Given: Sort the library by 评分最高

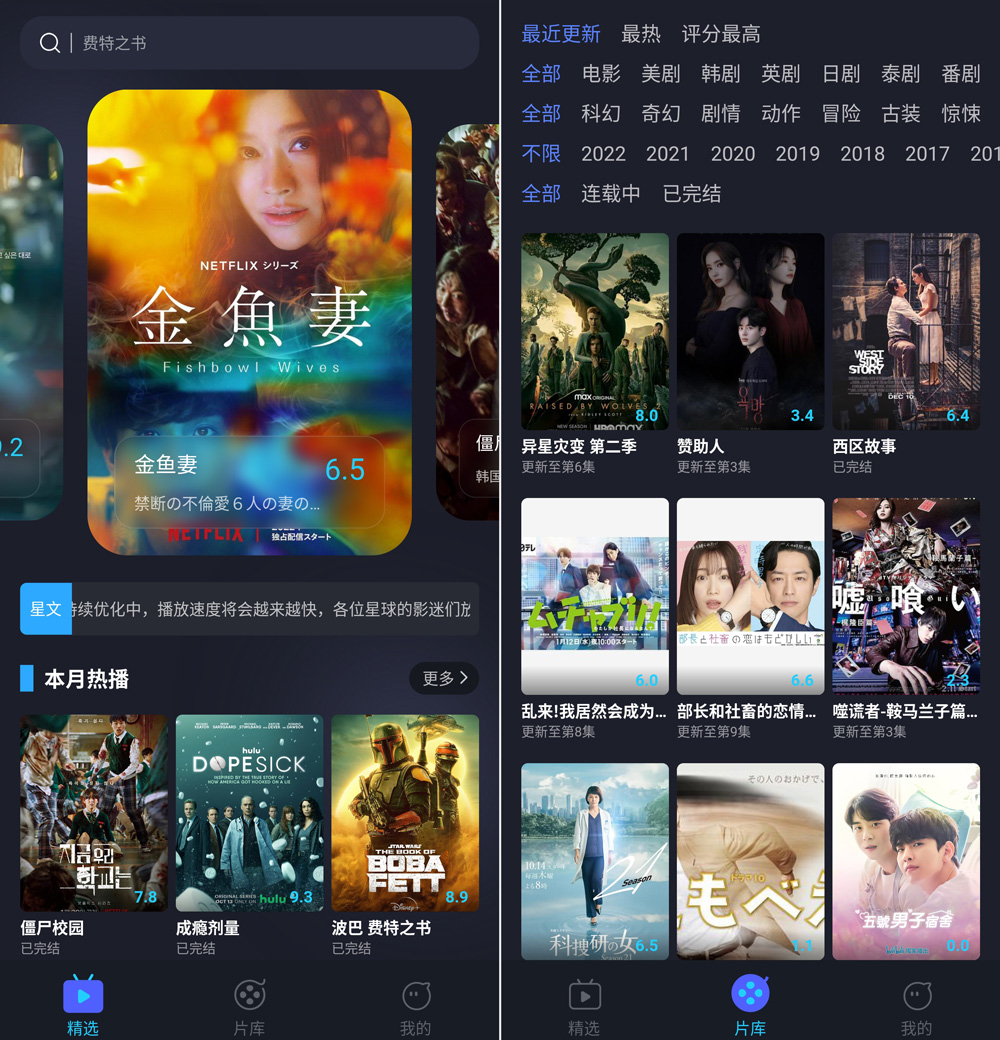Looking at the screenshot, I should [721, 34].
